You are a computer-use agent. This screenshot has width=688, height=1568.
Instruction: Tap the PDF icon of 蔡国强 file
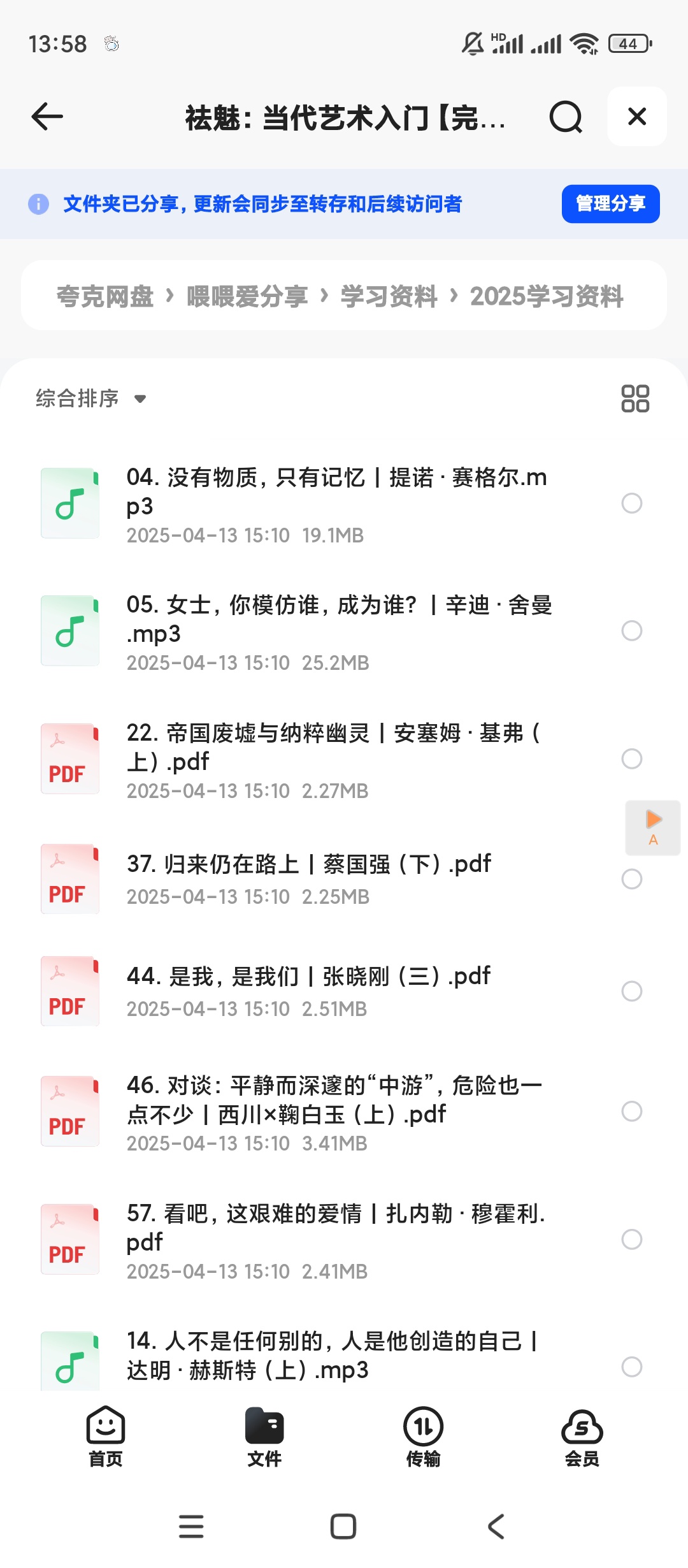tap(69, 879)
